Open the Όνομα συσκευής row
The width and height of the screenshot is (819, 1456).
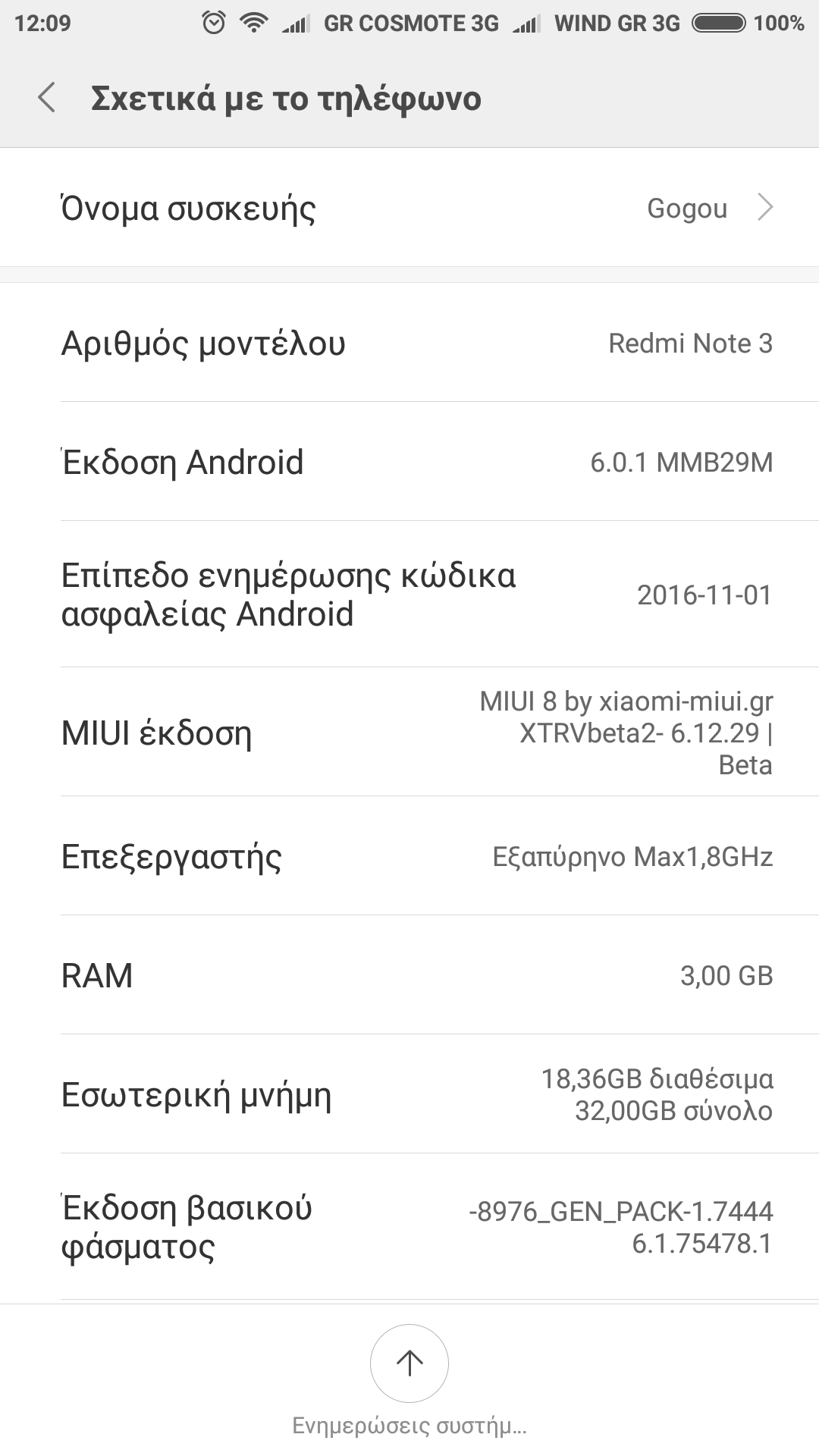(x=409, y=208)
